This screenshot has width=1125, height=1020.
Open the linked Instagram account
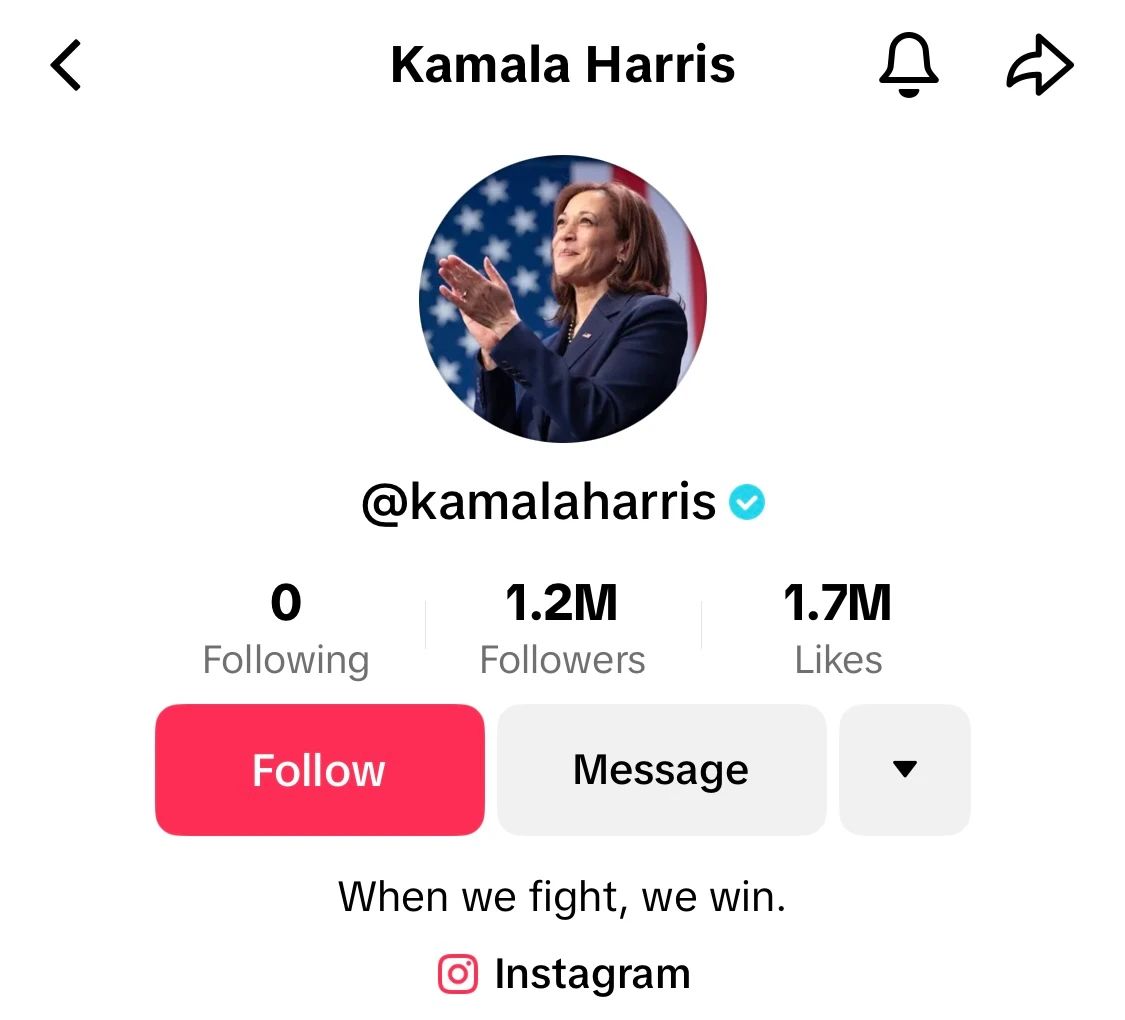(x=565, y=974)
